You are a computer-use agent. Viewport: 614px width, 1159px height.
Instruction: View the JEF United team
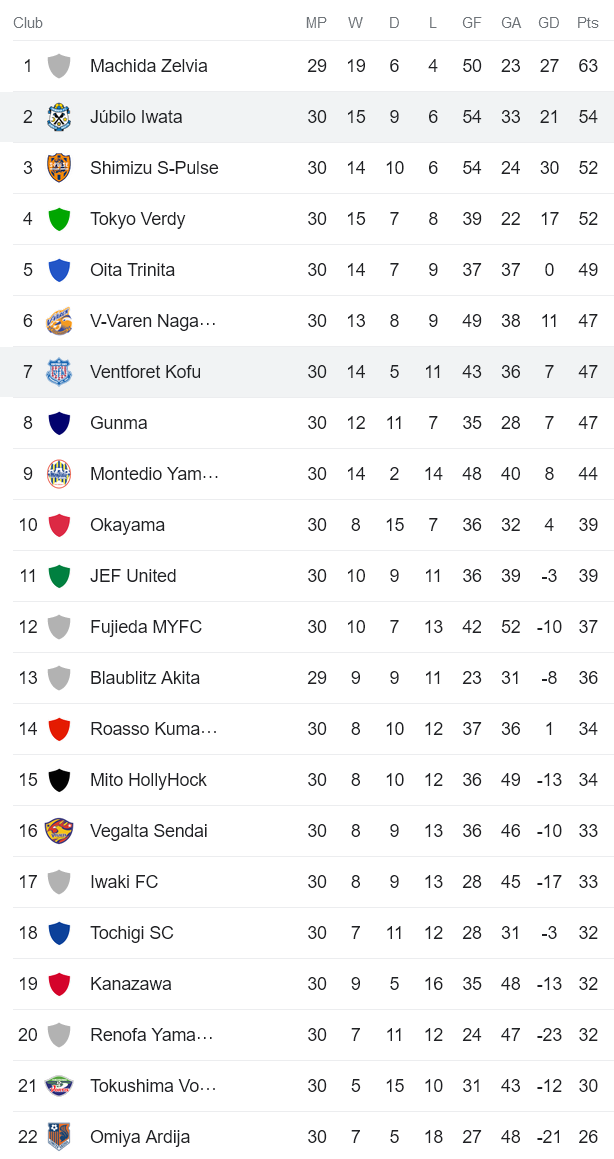click(133, 576)
